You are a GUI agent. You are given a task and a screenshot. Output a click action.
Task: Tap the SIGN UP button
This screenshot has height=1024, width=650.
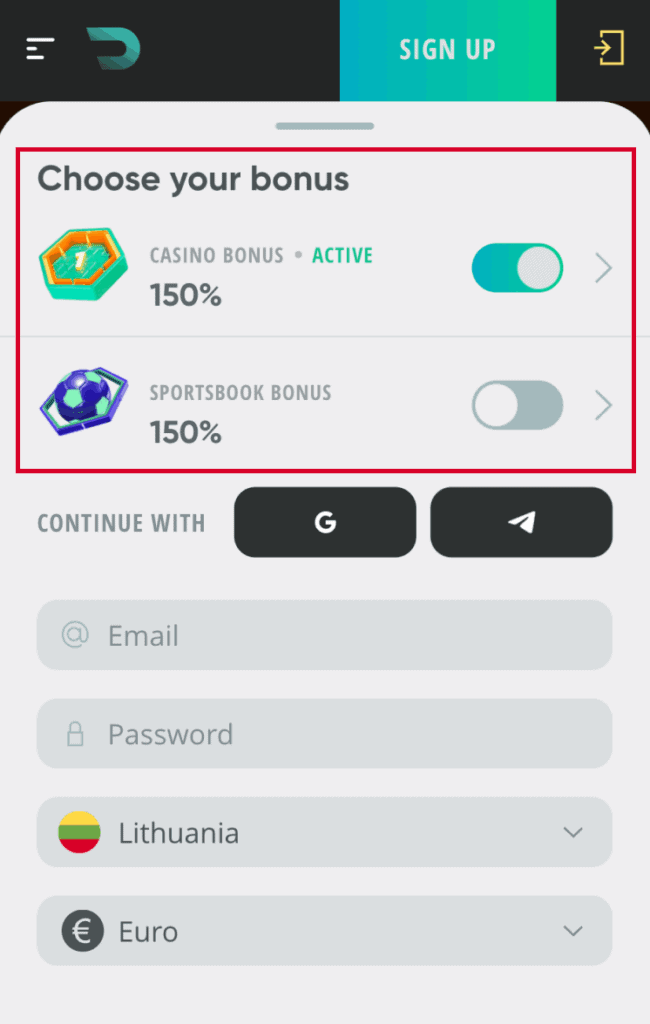coord(447,50)
